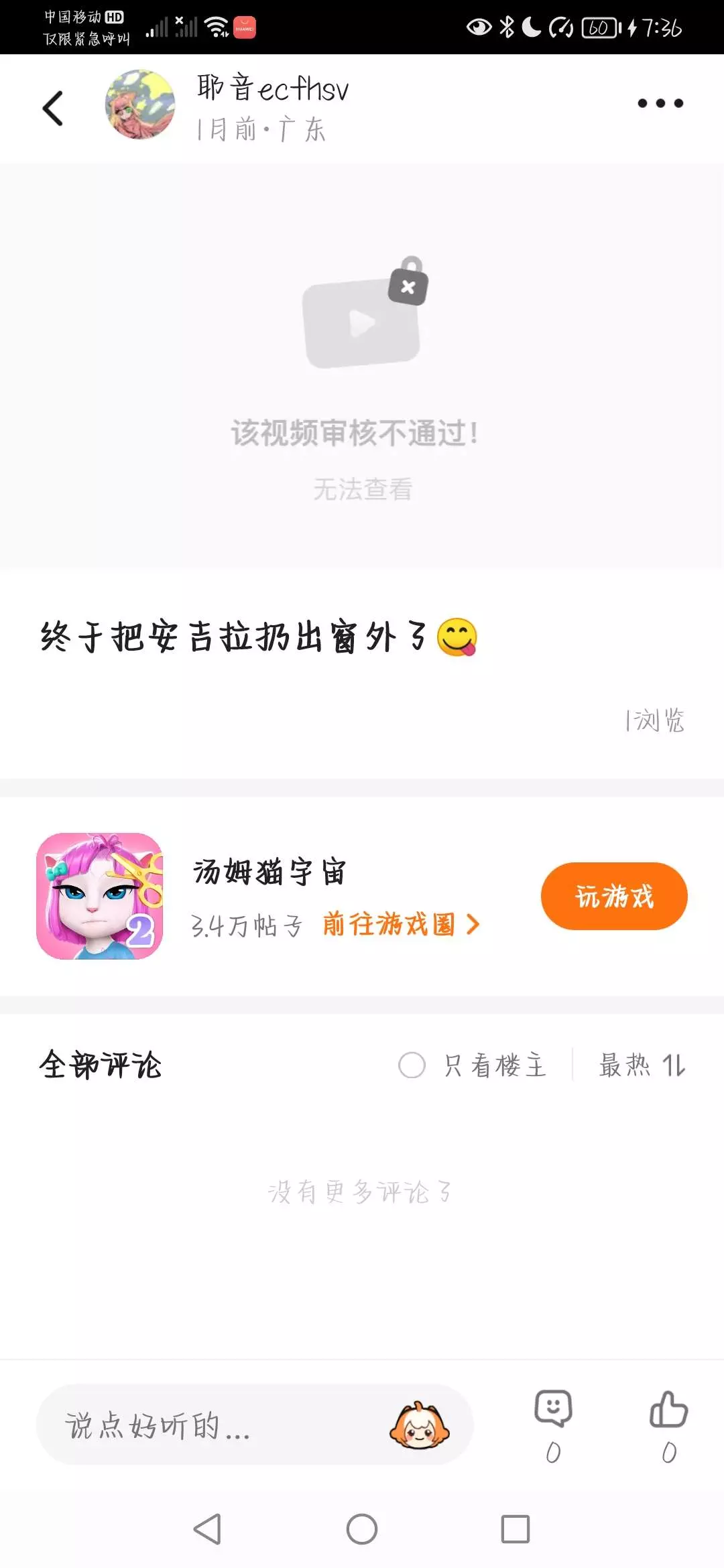The width and height of the screenshot is (724, 1568).
Task: Open 耶音ecfhsv's profile avatar
Action: tap(140, 105)
